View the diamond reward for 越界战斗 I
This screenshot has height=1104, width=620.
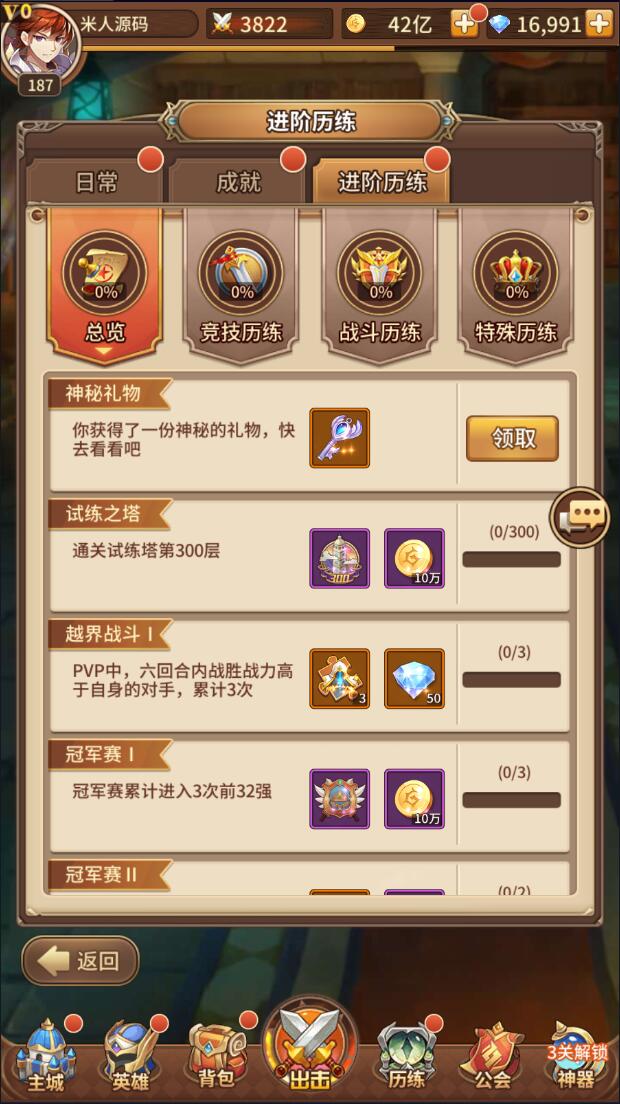click(x=414, y=679)
